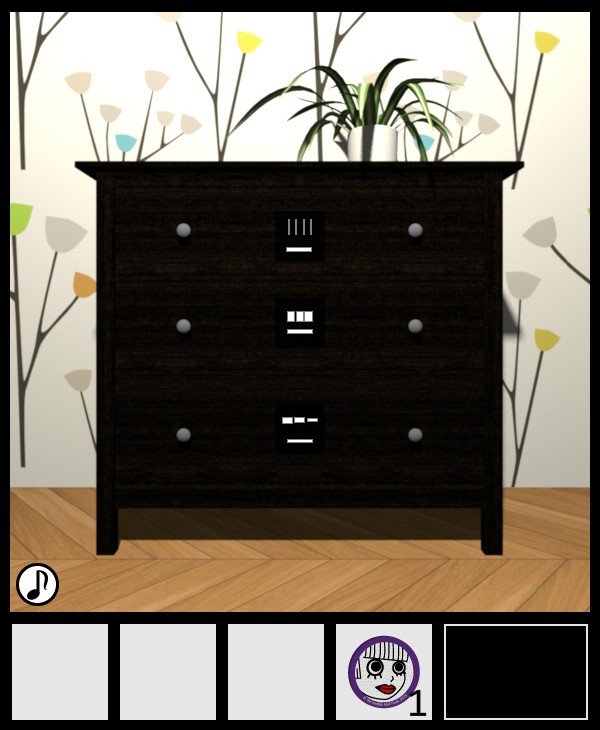The width and height of the screenshot is (600, 730).
Task: Open the top drawer with four vertical lines
Action: [x=300, y=236]
